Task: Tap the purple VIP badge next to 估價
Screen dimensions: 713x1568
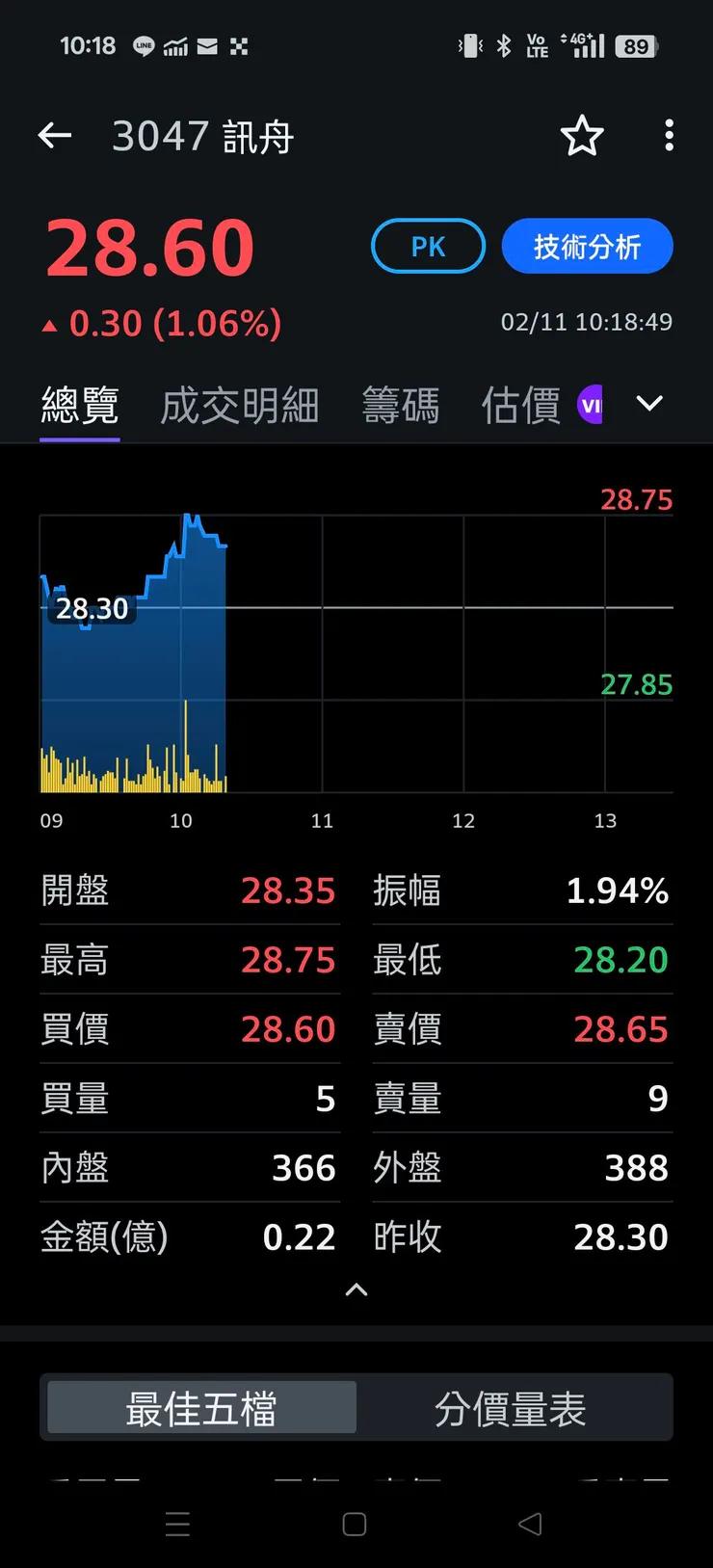Action: coord(591,404)
